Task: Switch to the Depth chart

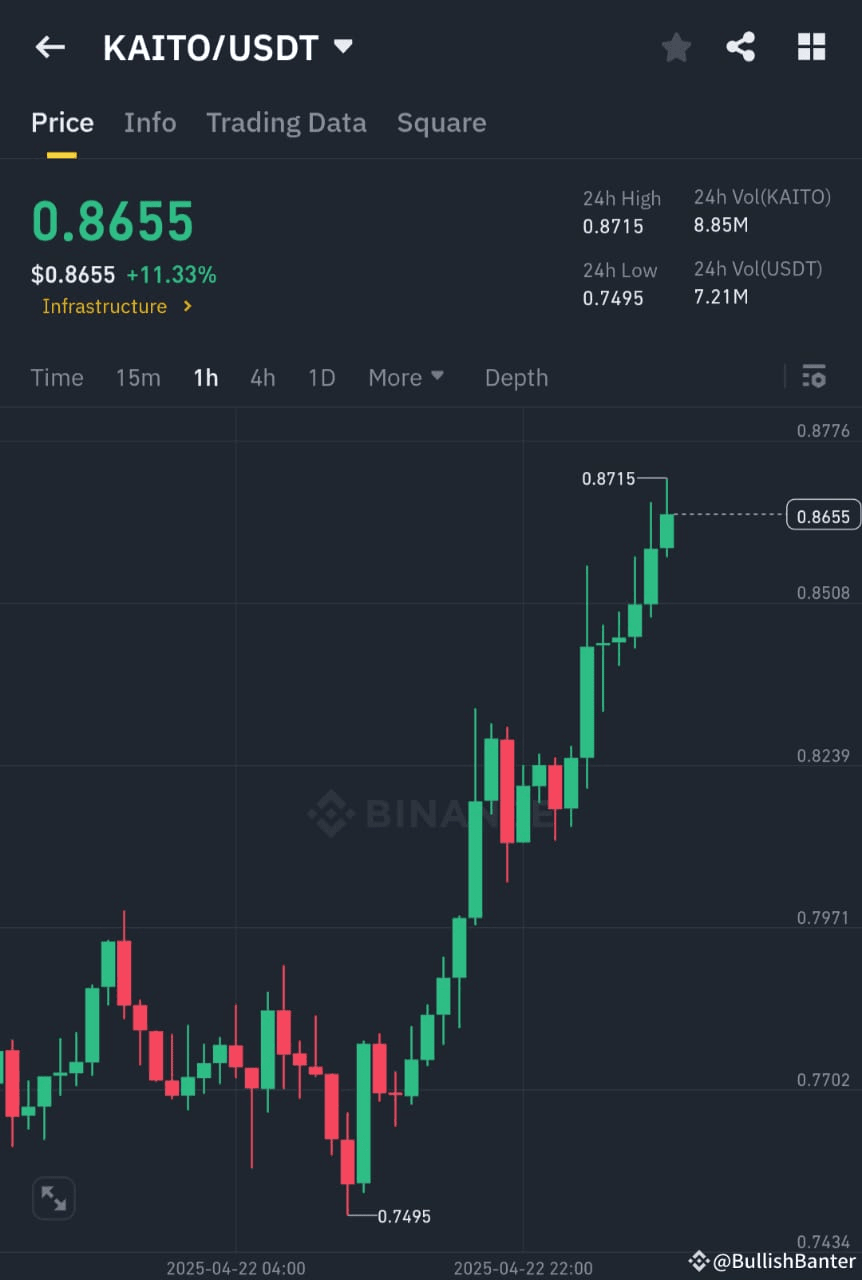Action: tap(516, 378)
